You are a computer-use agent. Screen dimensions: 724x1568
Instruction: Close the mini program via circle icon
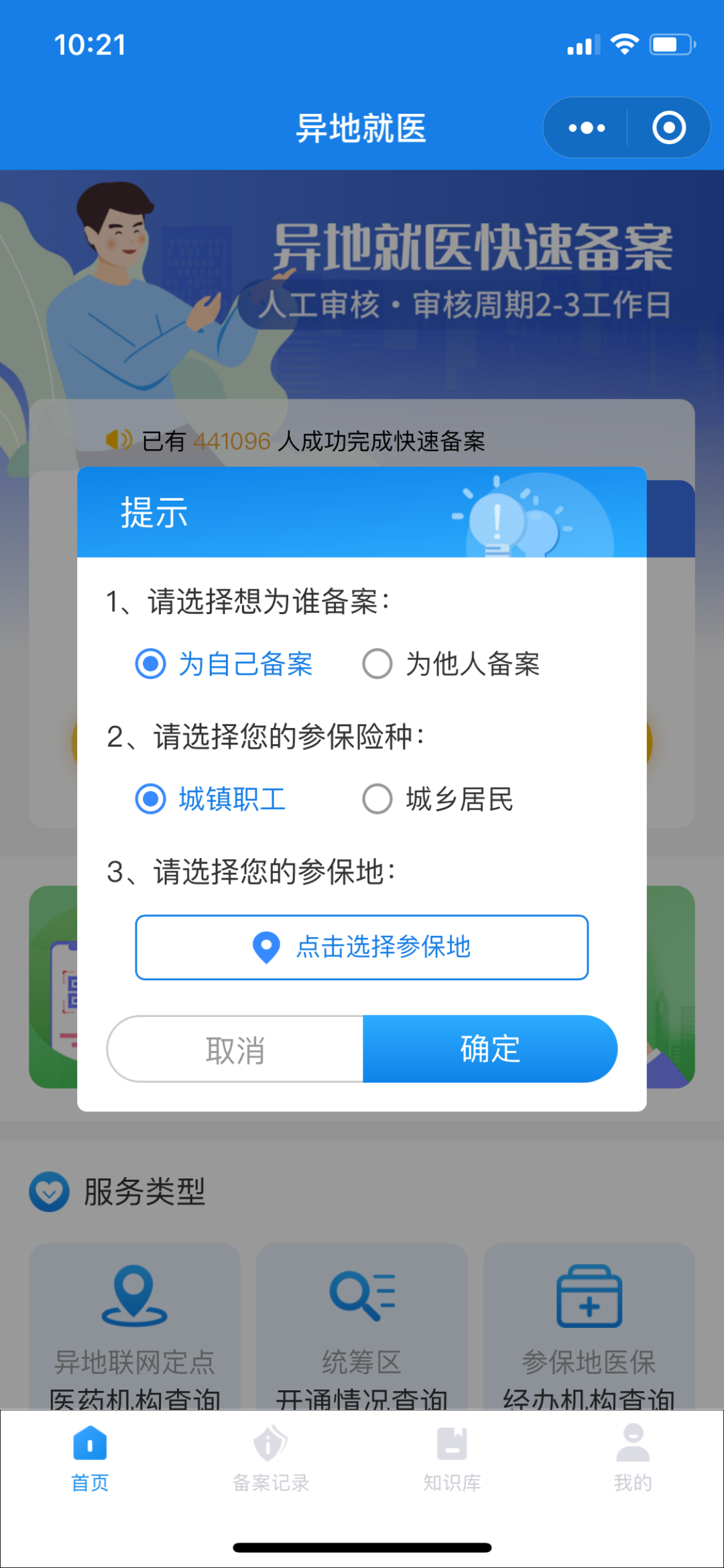coord(668,127)
